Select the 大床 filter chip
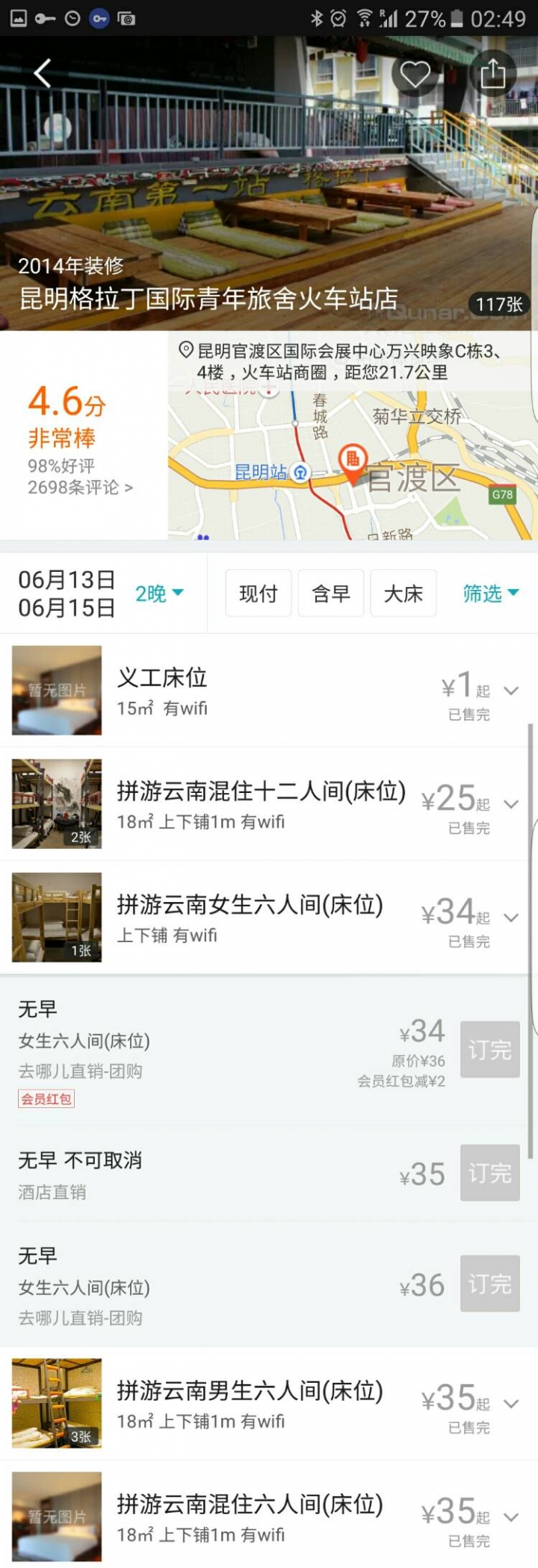 pos(403,594)
